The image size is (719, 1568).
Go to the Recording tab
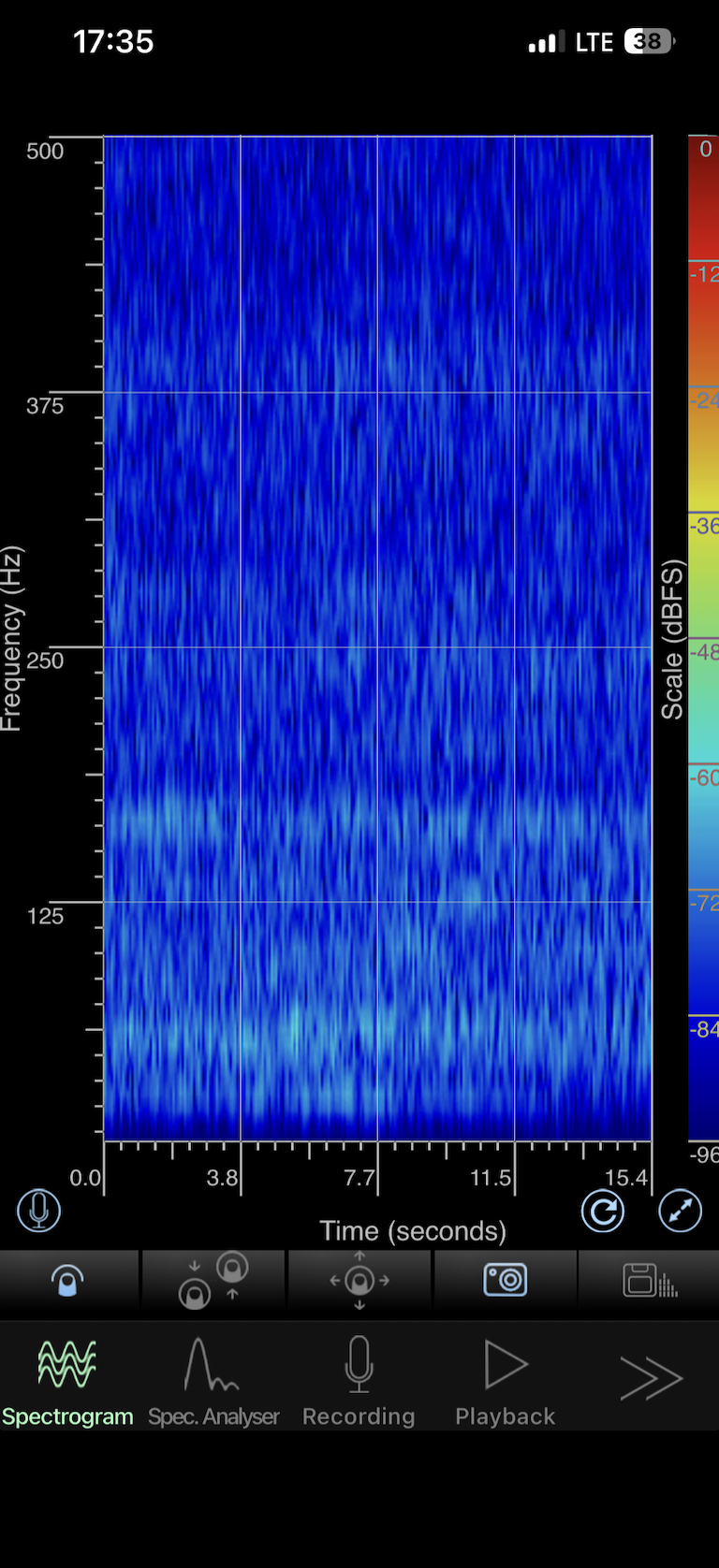pyautogui.click(x=359, y=1382)
